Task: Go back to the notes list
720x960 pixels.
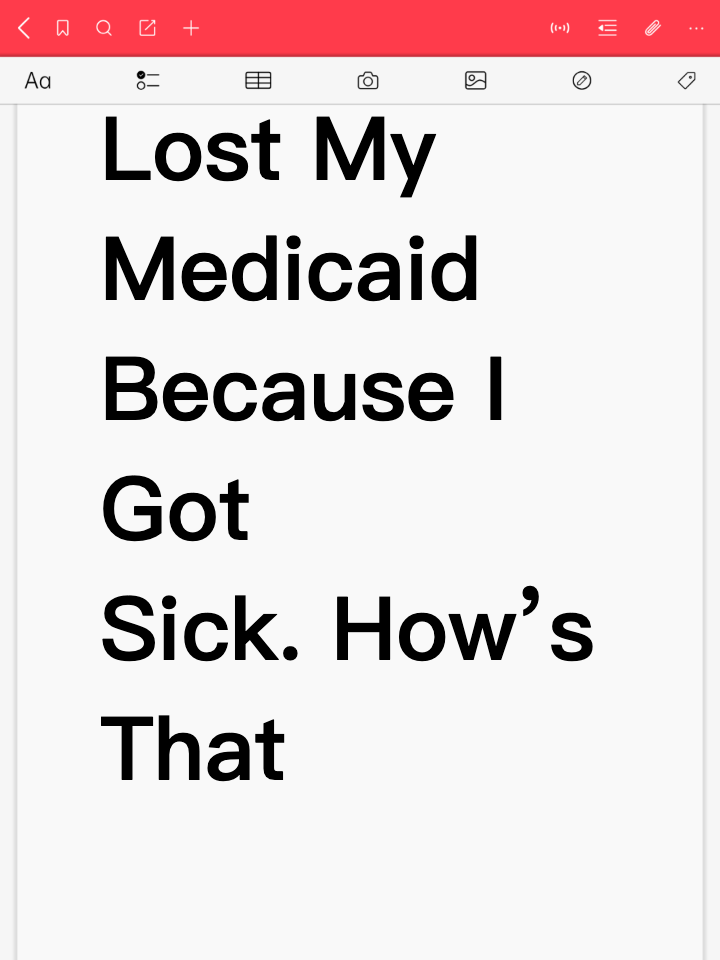Action: point(24,28)
